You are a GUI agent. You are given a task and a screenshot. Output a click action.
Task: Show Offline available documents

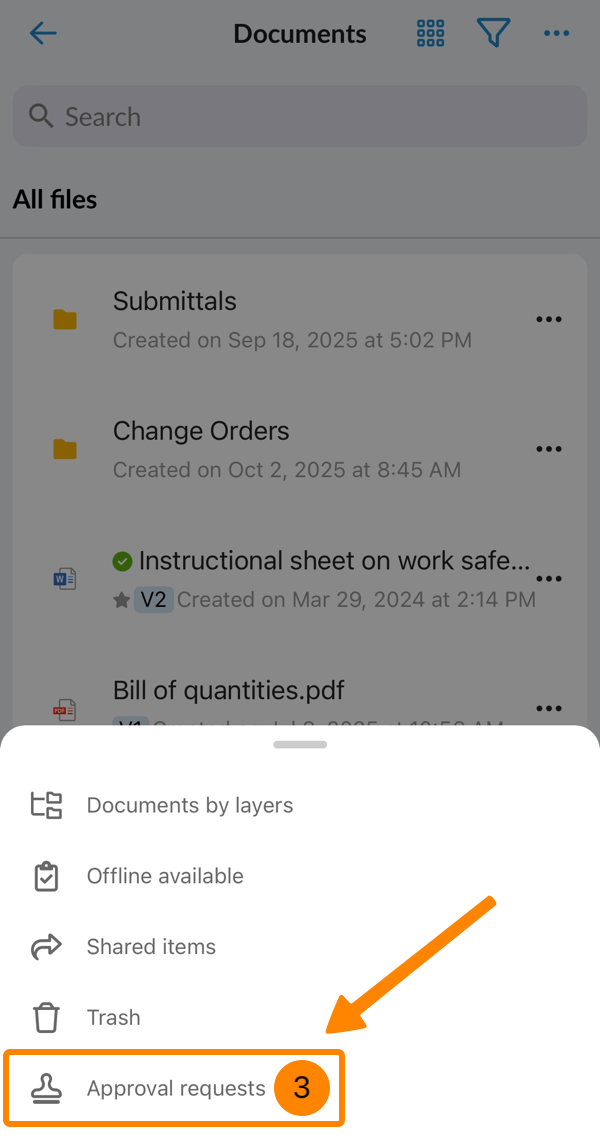pyautogui.click(x=164, y=876)
